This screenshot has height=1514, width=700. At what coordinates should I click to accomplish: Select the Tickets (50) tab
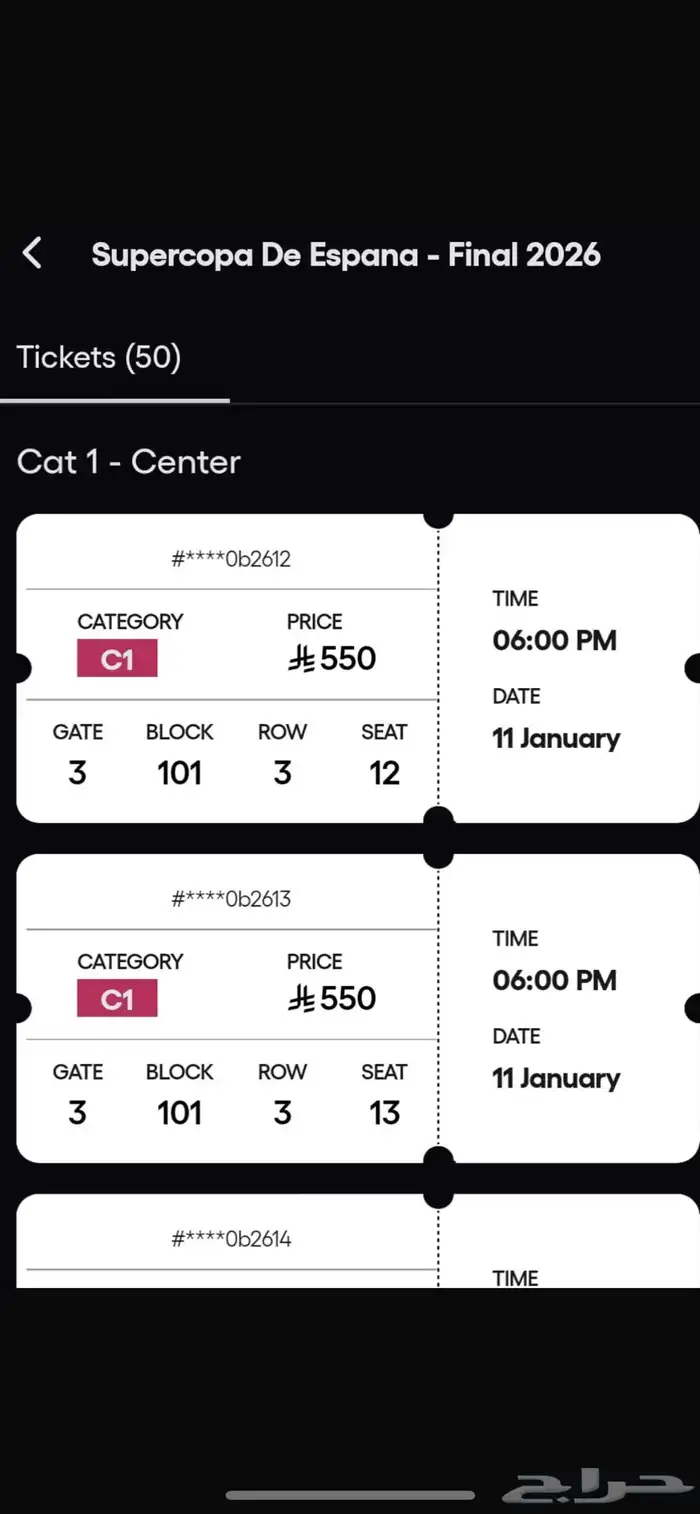[99, 358]
